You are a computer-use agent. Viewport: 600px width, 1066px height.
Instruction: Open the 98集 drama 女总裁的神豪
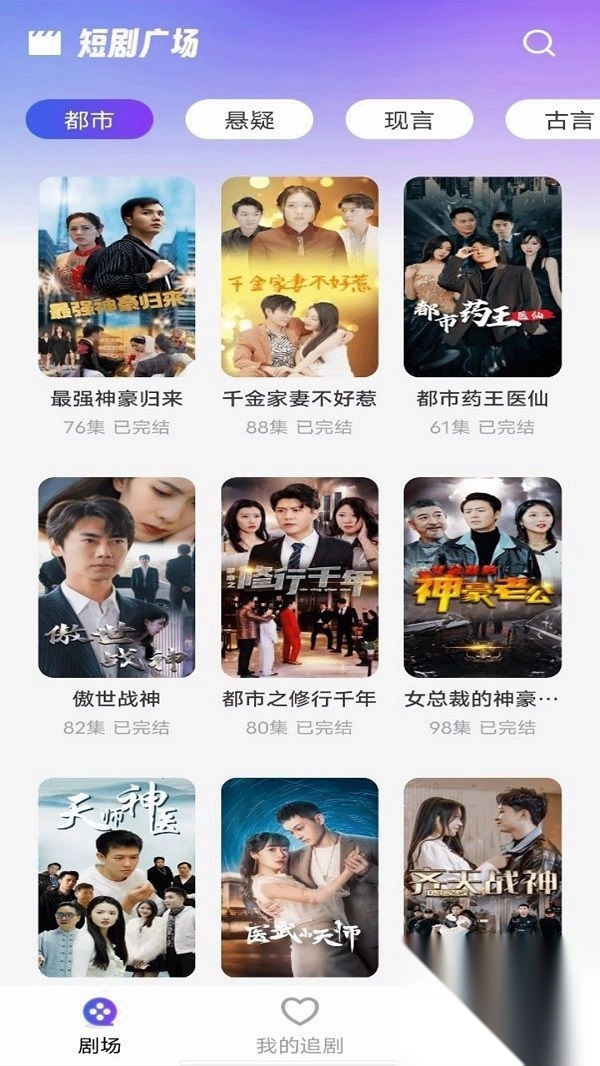tap(483, 577)
